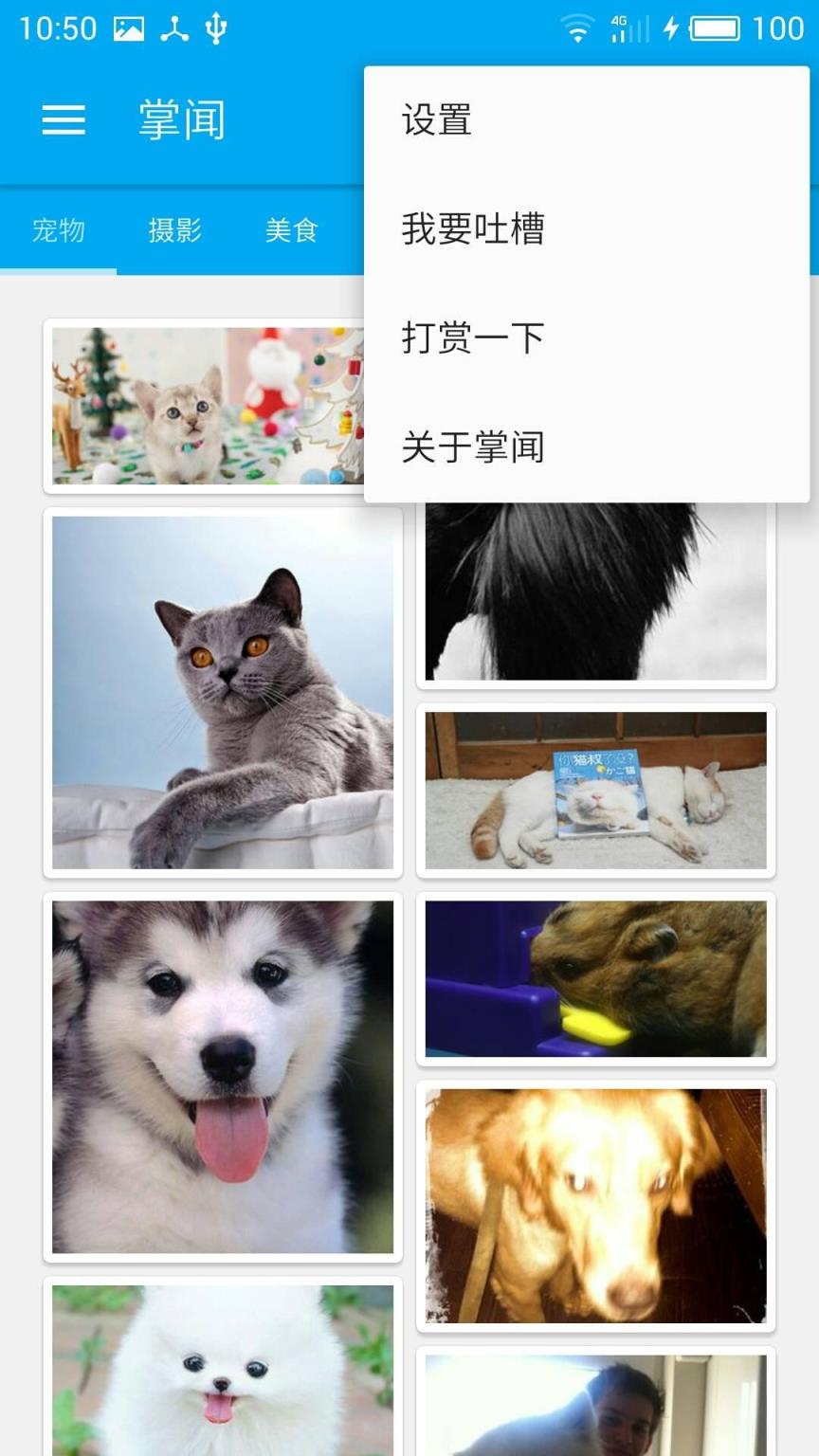Click the USB connection icon in status bar

coord(216,27)
